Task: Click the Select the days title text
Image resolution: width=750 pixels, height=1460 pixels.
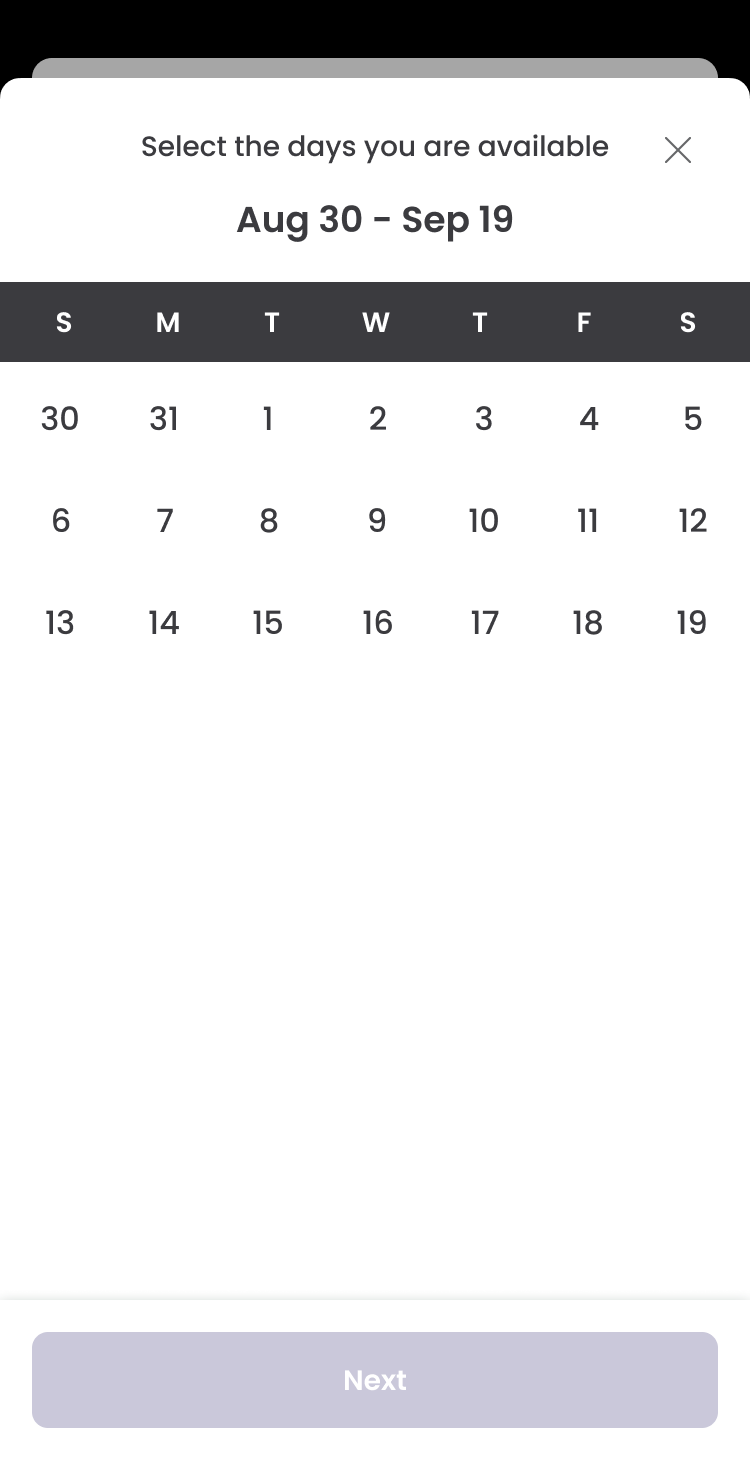Action: pos(375,146)
